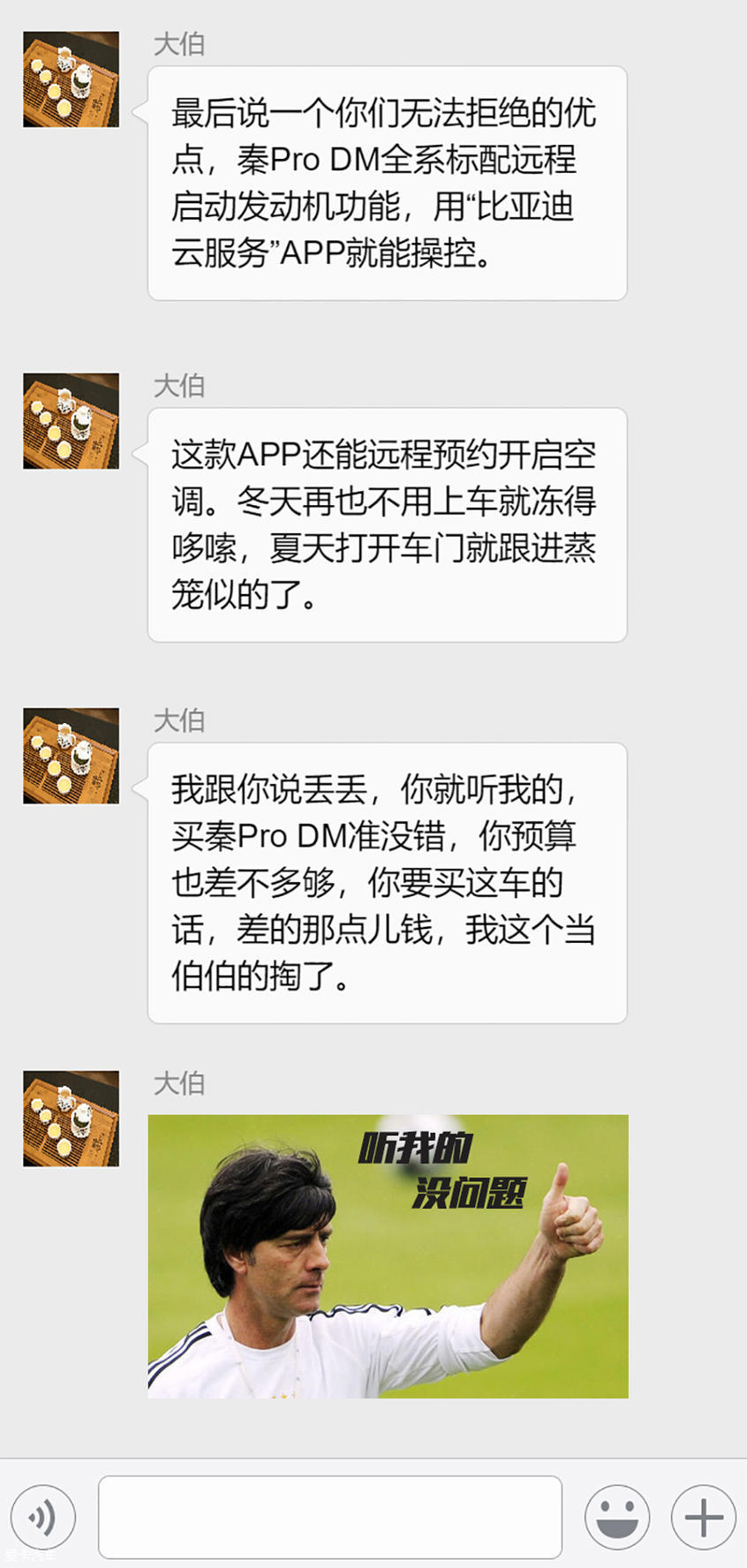The image size is (747, 1568).
Task: Open the emoji picker
Action: (x=616, y=1518)
